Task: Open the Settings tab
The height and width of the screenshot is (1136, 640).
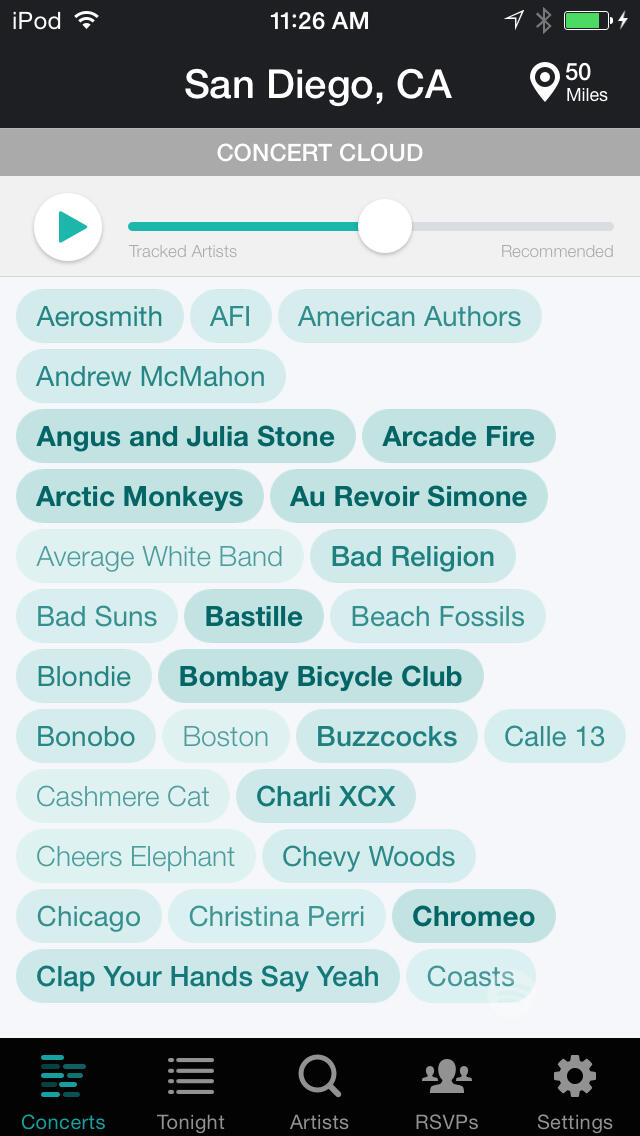Action: pos(574,1091)
